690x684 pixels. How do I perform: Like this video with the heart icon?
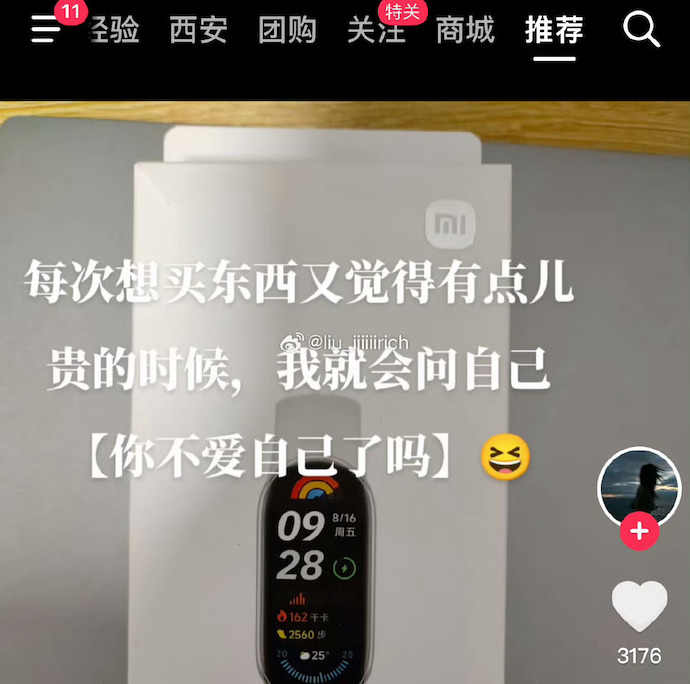(x=639, y=607)
